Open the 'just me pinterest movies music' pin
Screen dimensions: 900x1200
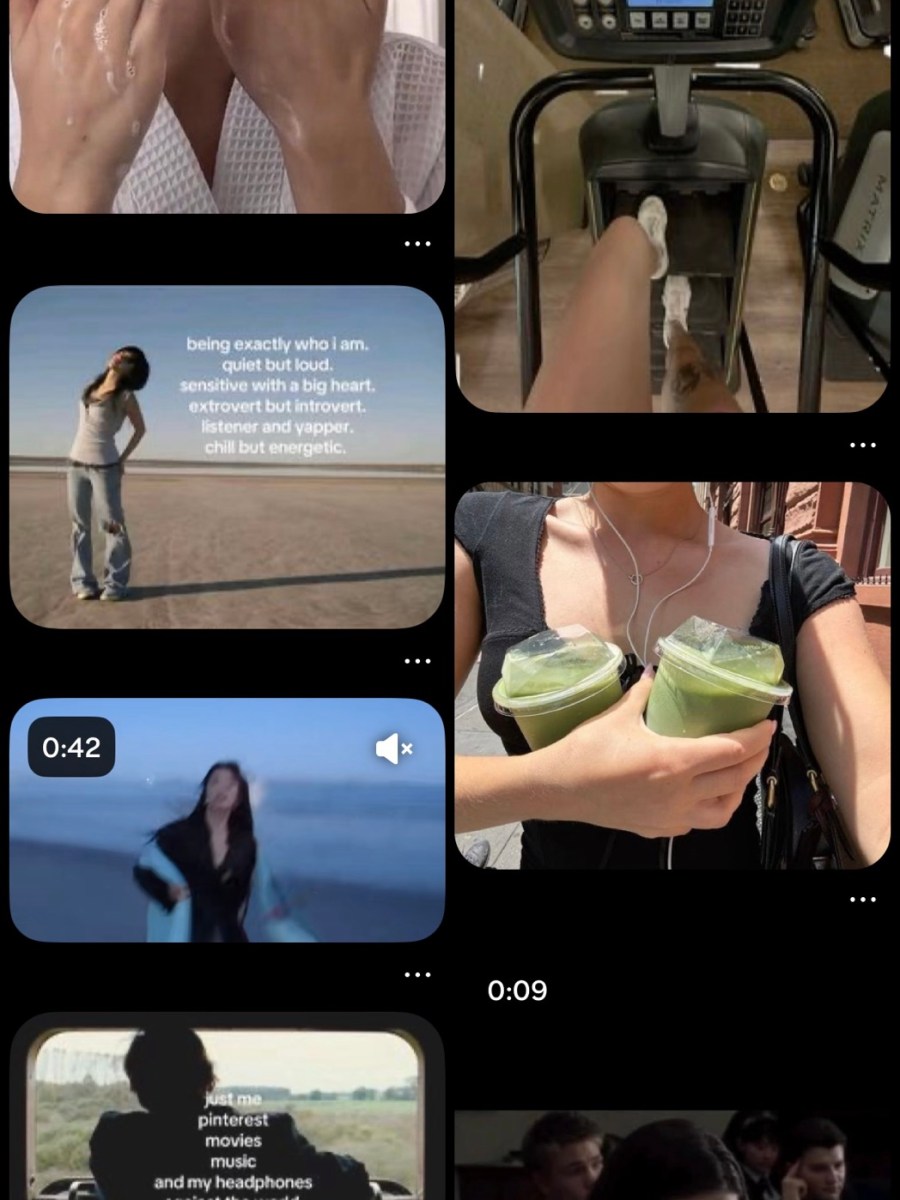(227, 1110)
